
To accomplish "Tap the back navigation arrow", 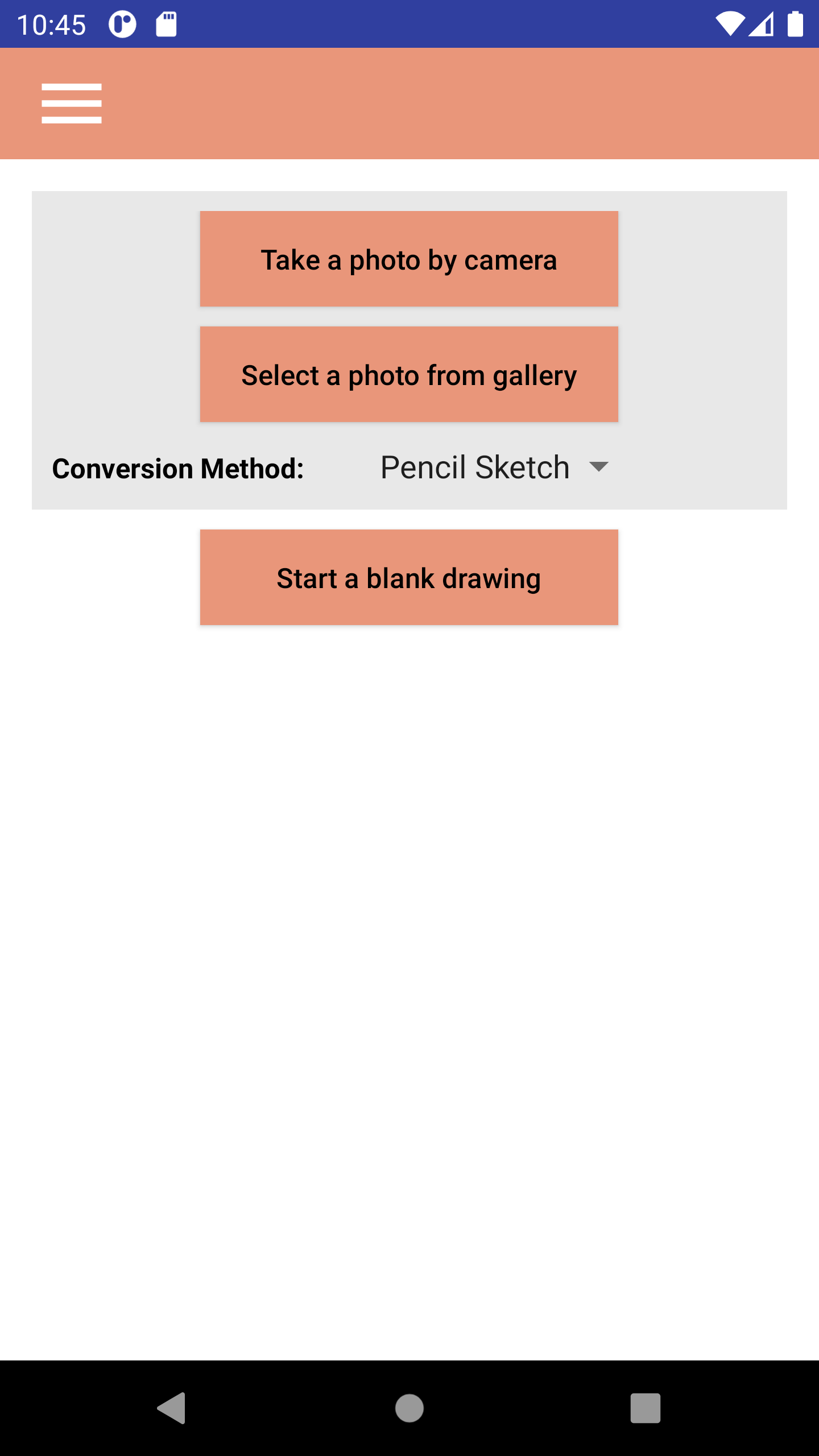I will [171, 1408].
